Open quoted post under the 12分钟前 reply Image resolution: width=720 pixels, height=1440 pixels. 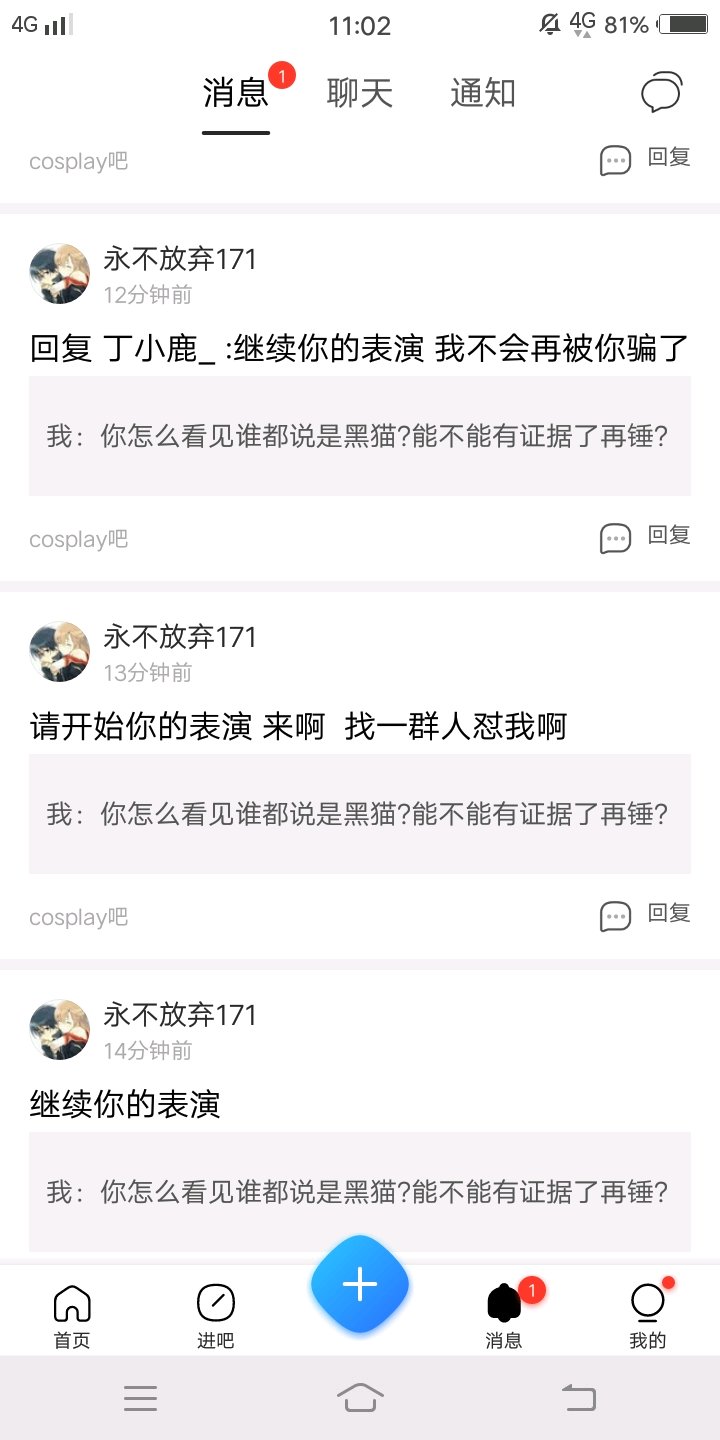point(359,437)
